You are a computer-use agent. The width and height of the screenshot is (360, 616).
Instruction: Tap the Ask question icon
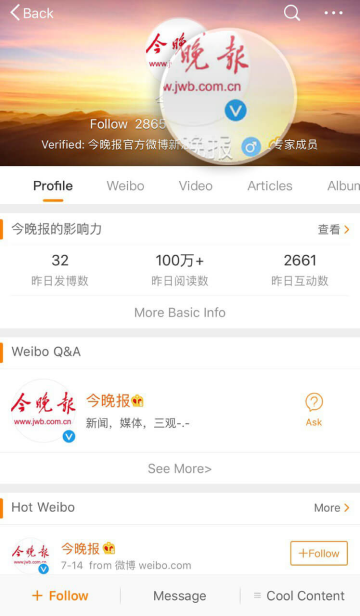(x=314, y=410)
